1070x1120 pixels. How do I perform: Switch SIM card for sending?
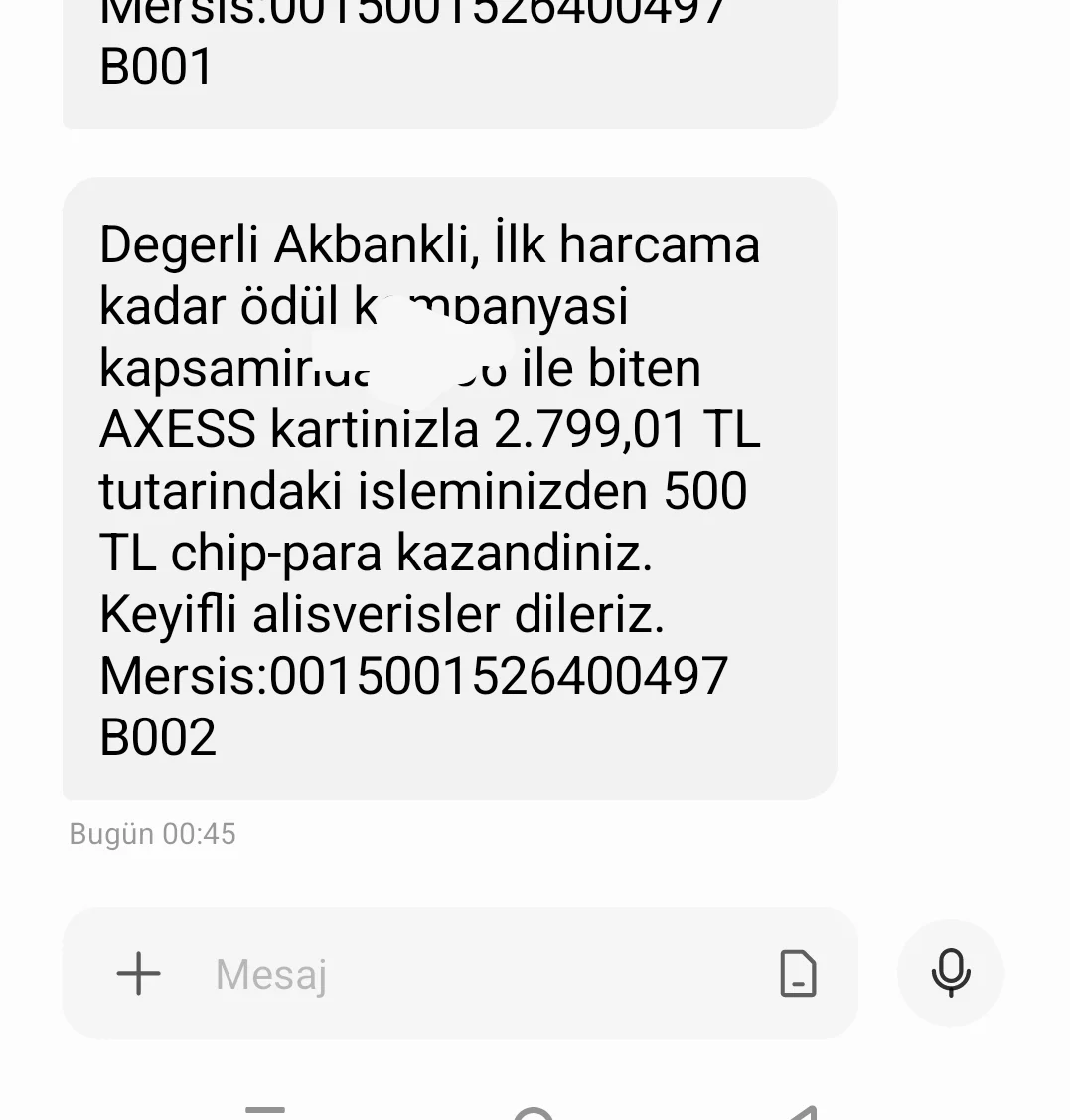798,973
